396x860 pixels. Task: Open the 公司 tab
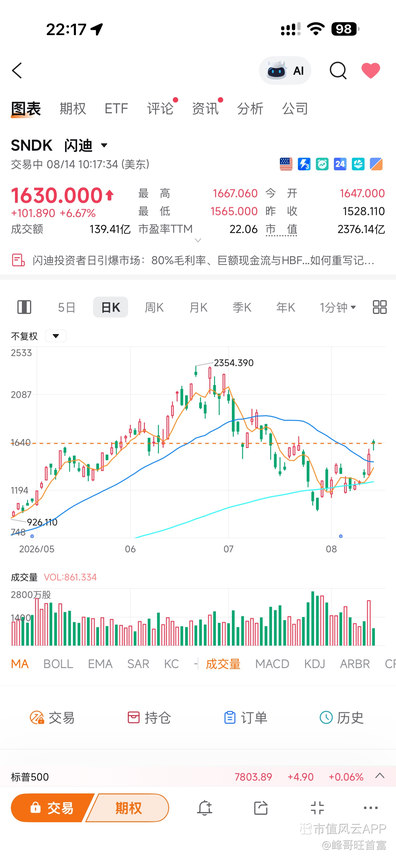[295, 109]
